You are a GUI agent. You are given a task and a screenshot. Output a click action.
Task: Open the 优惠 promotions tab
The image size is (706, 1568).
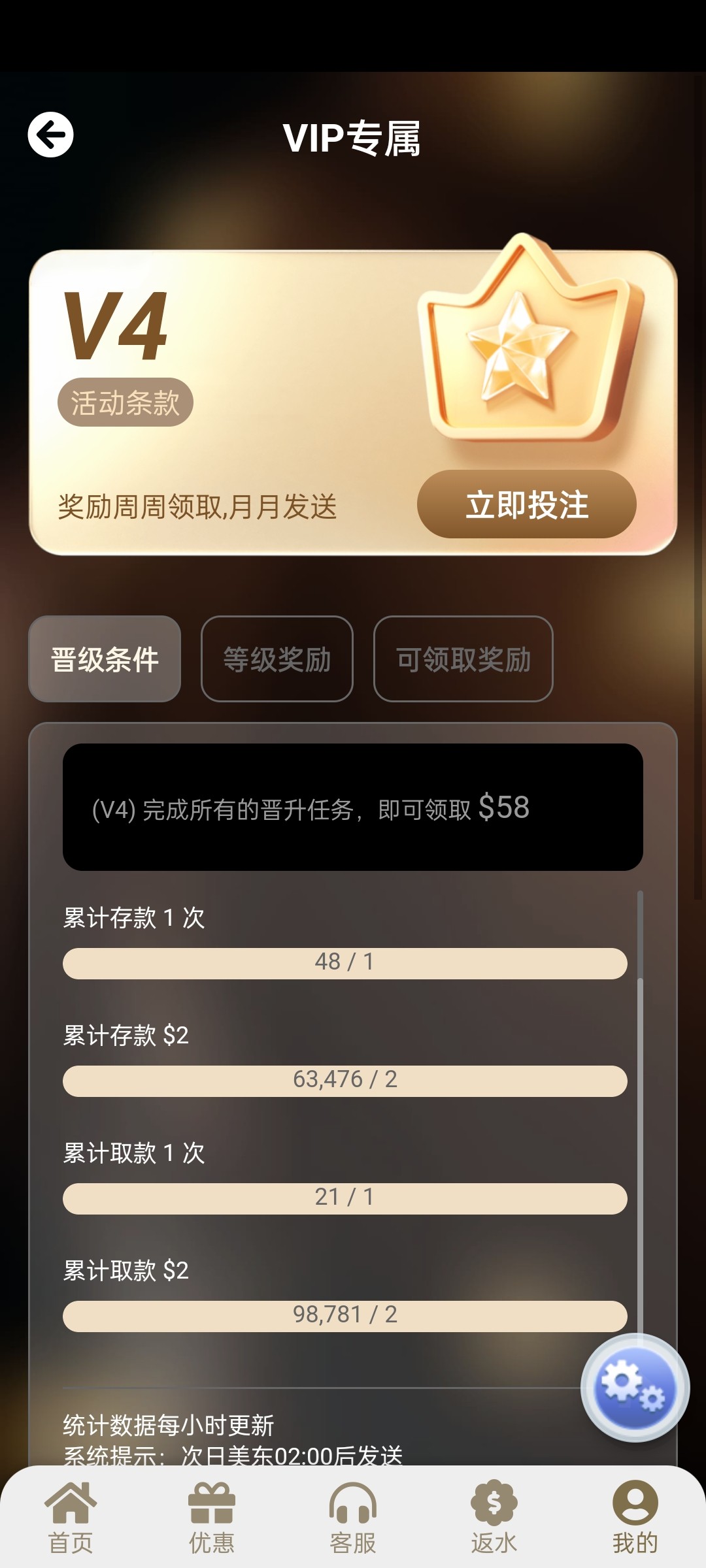tap(212, 1518)
